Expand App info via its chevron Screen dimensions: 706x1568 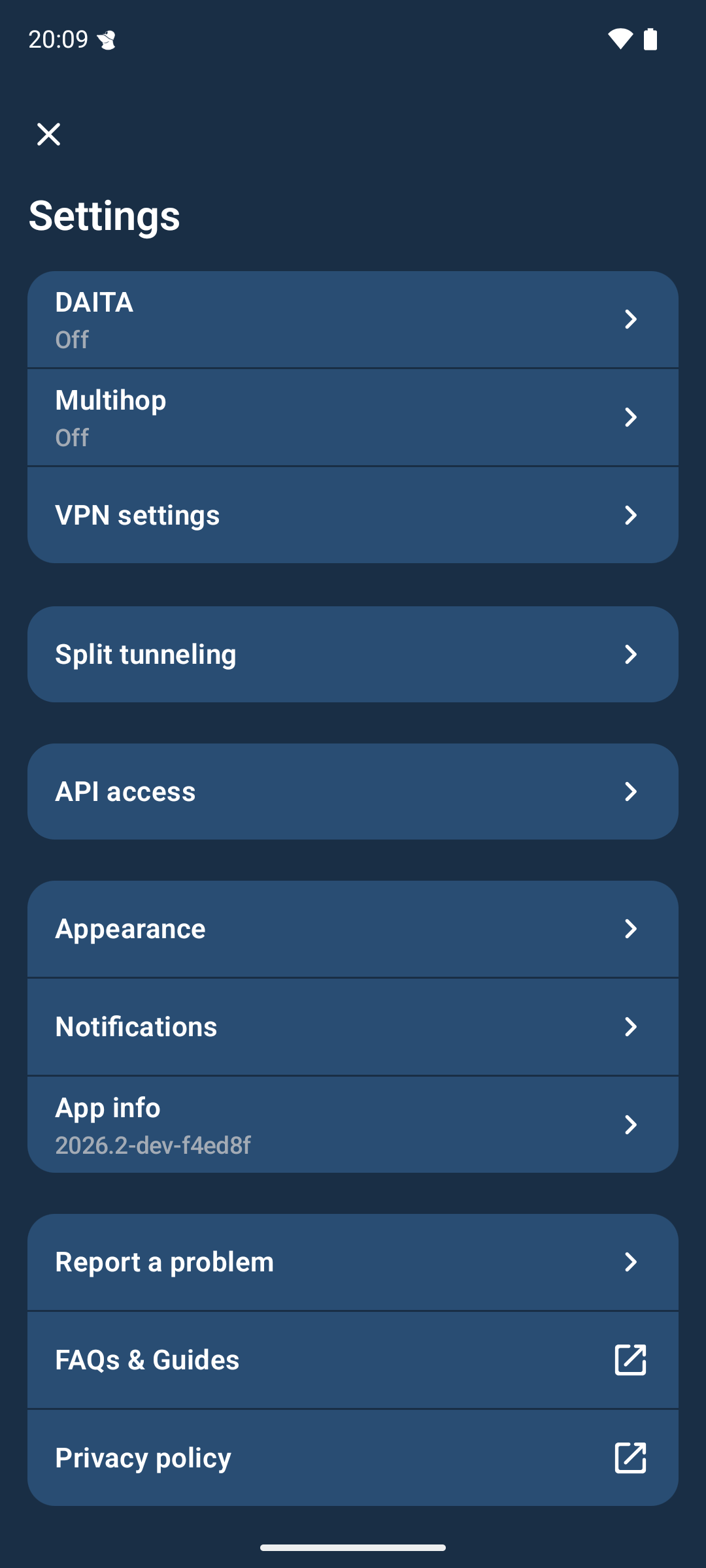[x=630, y=1124]
